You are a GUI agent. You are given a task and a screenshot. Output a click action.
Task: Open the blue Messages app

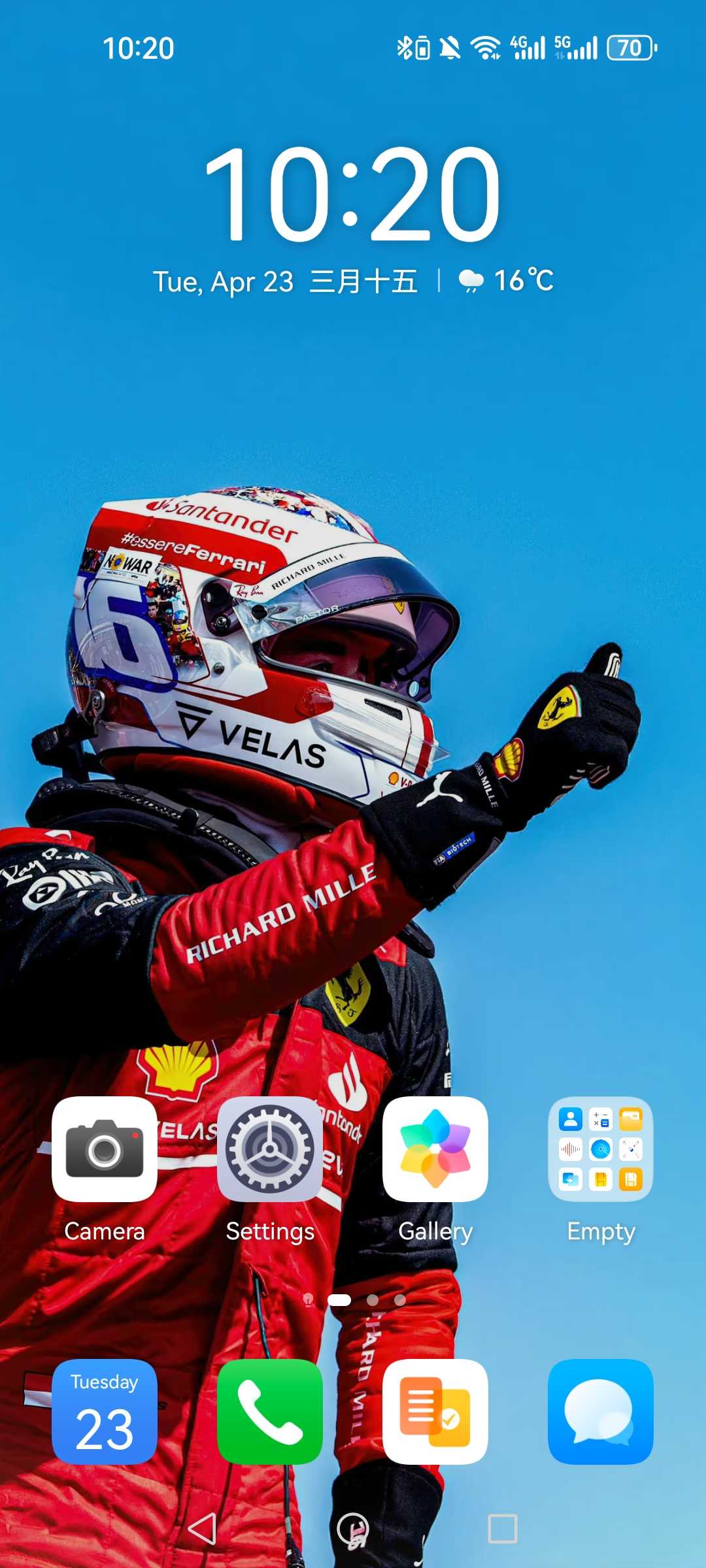tap(601, 1412)
